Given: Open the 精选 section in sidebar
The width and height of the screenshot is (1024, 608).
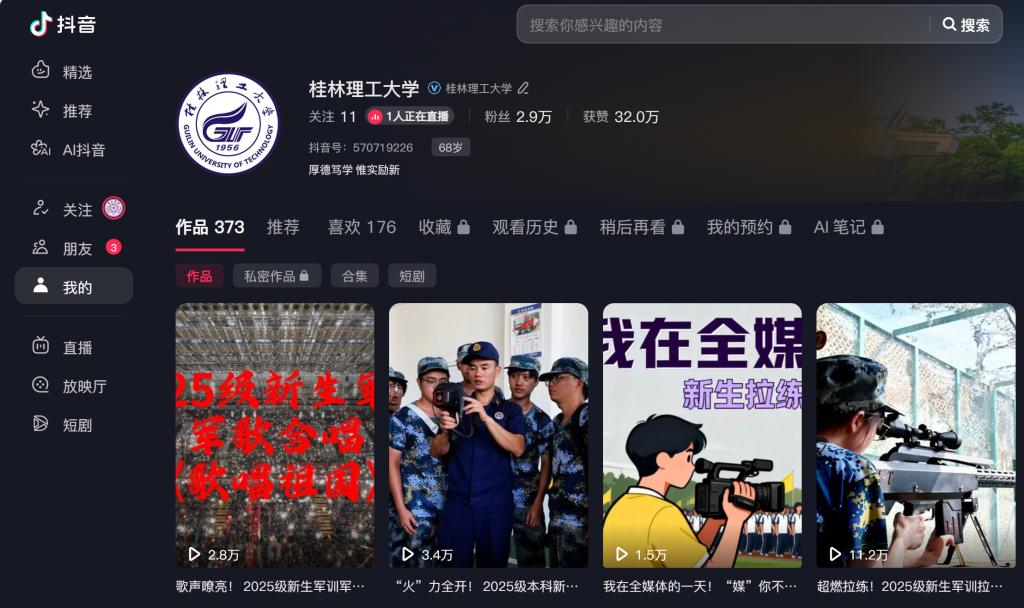Looking at the screenshot, I should pyautogui.click(x=76, y=72).
